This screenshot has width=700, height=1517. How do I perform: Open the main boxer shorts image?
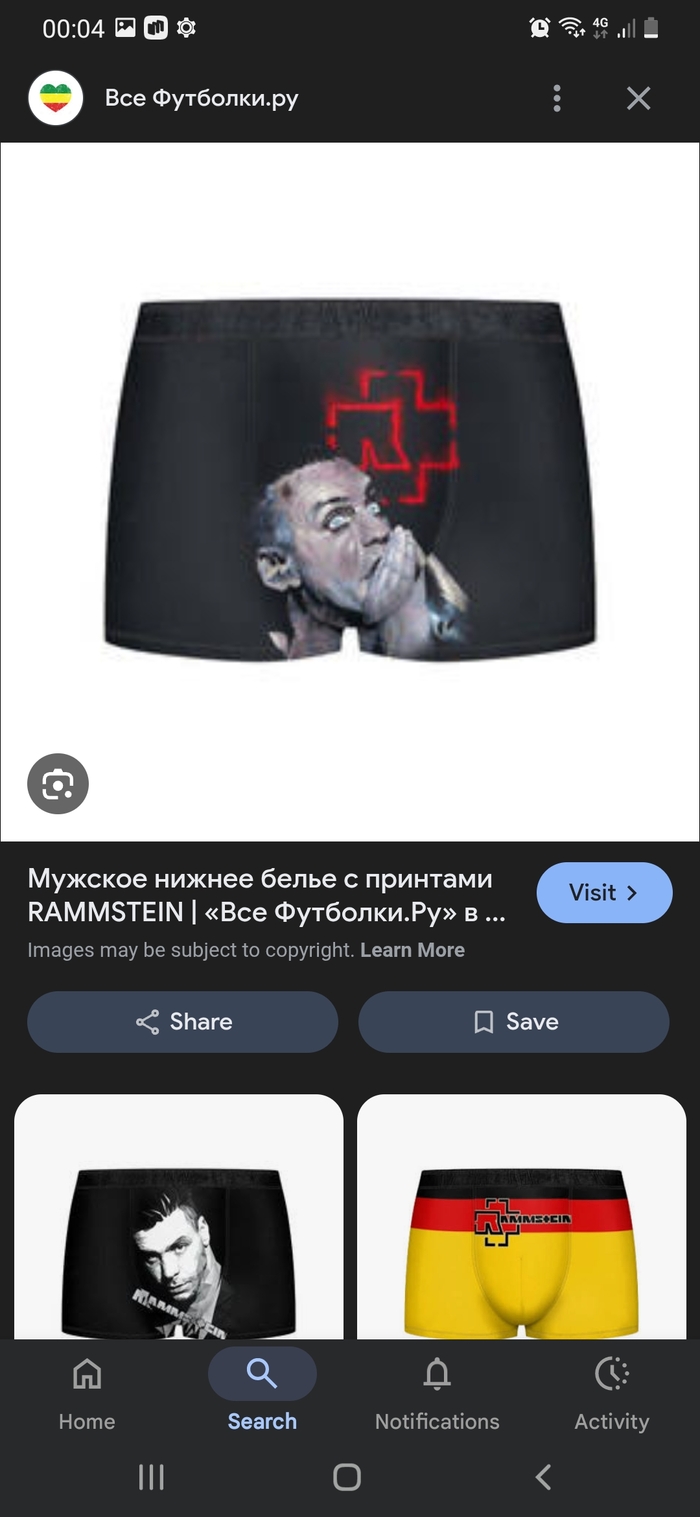[350, 480]
